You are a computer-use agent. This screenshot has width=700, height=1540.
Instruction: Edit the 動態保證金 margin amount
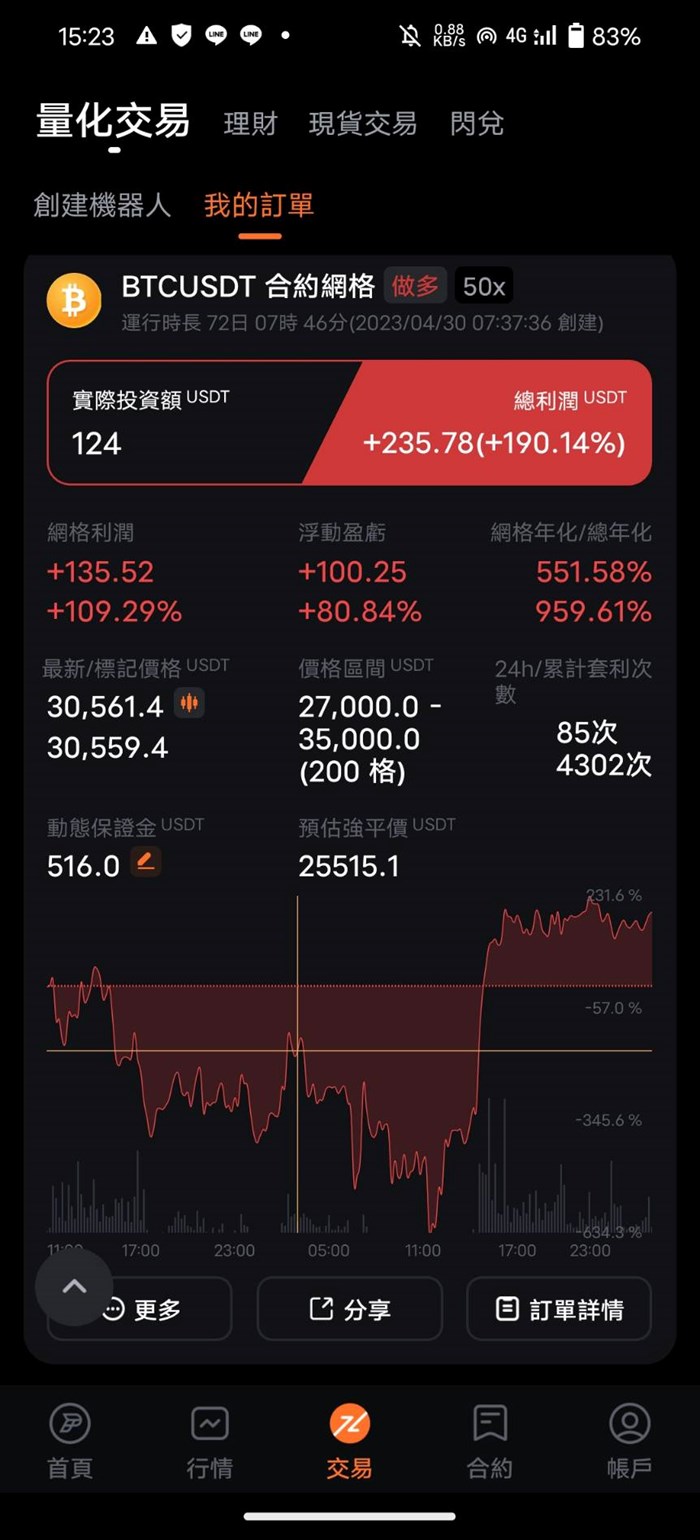(146, 861)
